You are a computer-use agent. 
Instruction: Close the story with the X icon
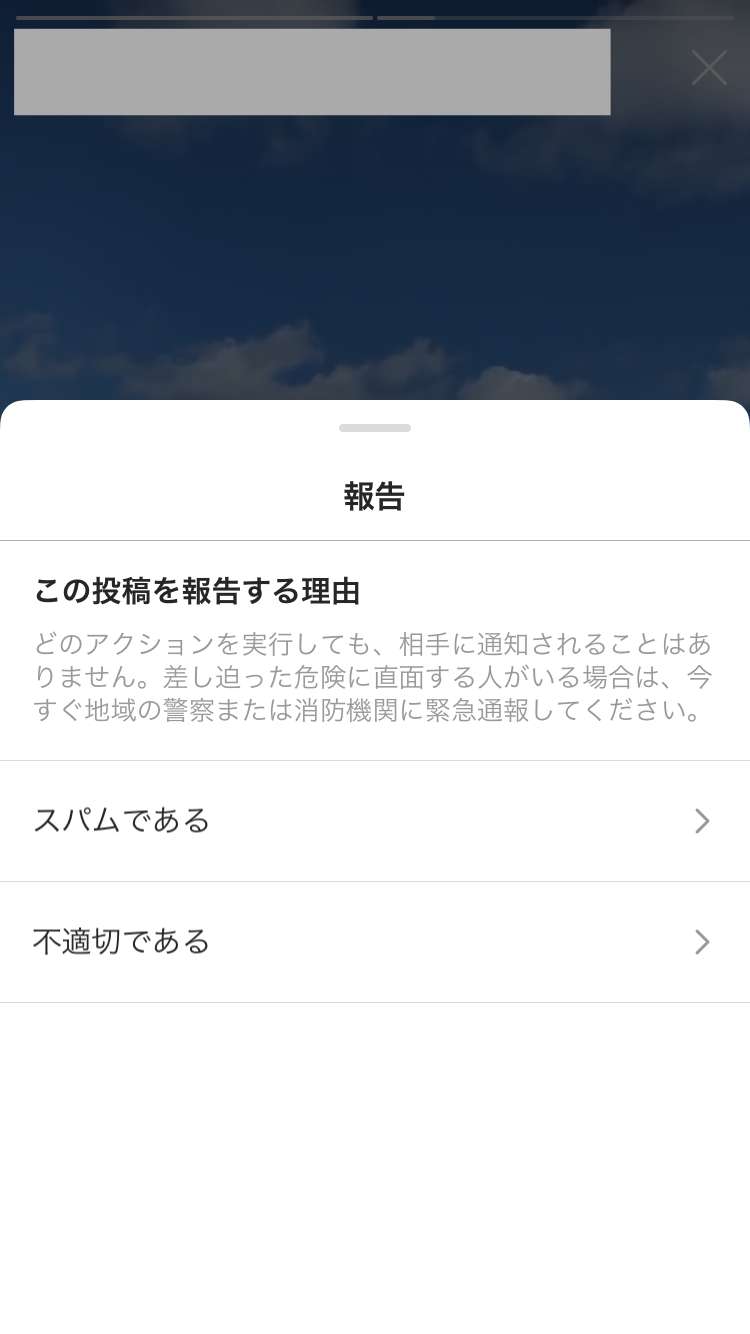(x=709, y=68)
